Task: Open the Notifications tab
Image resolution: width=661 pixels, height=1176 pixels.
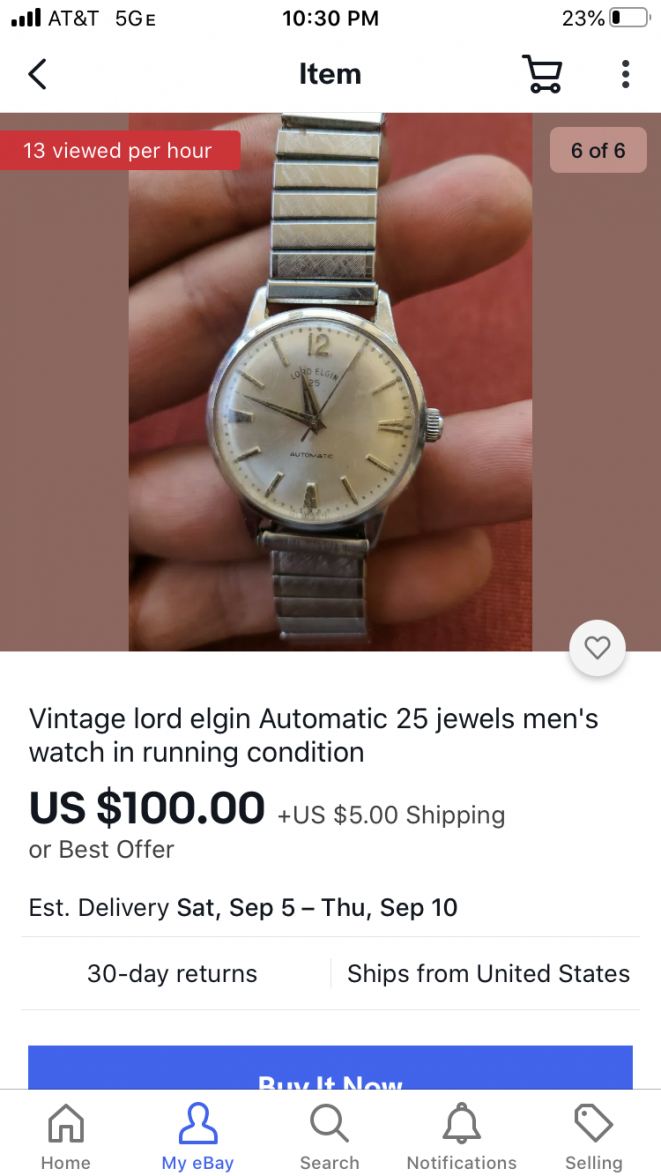Action: [461, 1136]
